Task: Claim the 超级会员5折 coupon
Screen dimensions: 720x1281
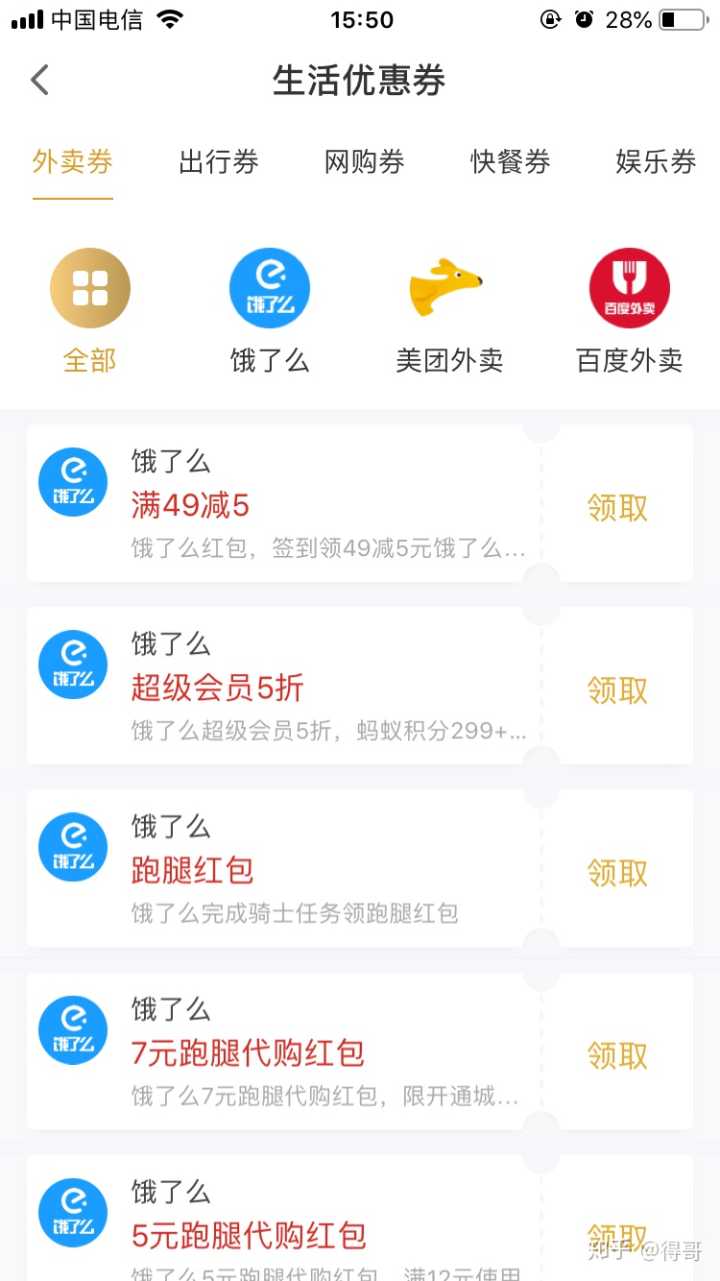Action: [617, 690]
